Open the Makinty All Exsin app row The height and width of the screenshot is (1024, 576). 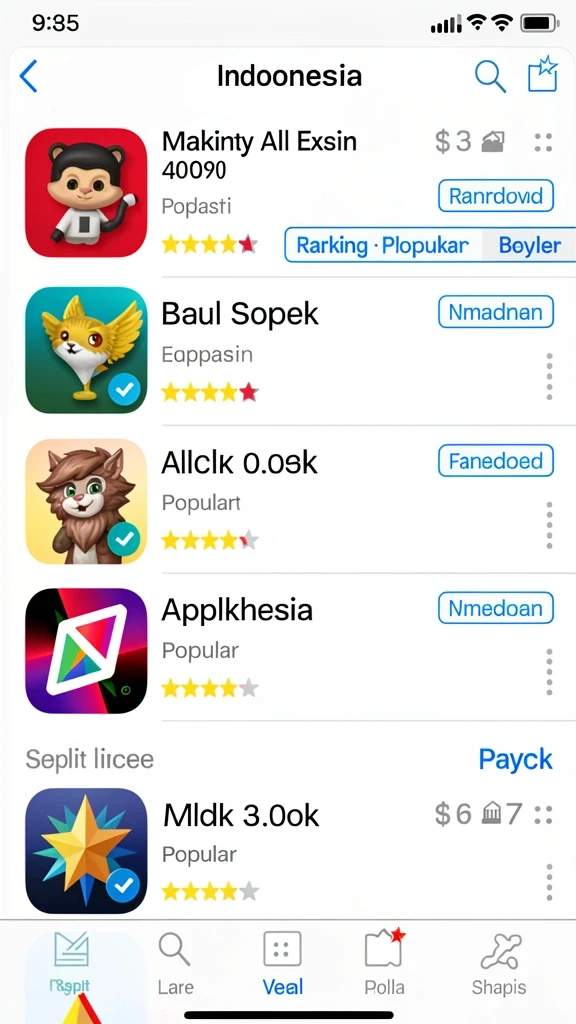click(288, 193)
